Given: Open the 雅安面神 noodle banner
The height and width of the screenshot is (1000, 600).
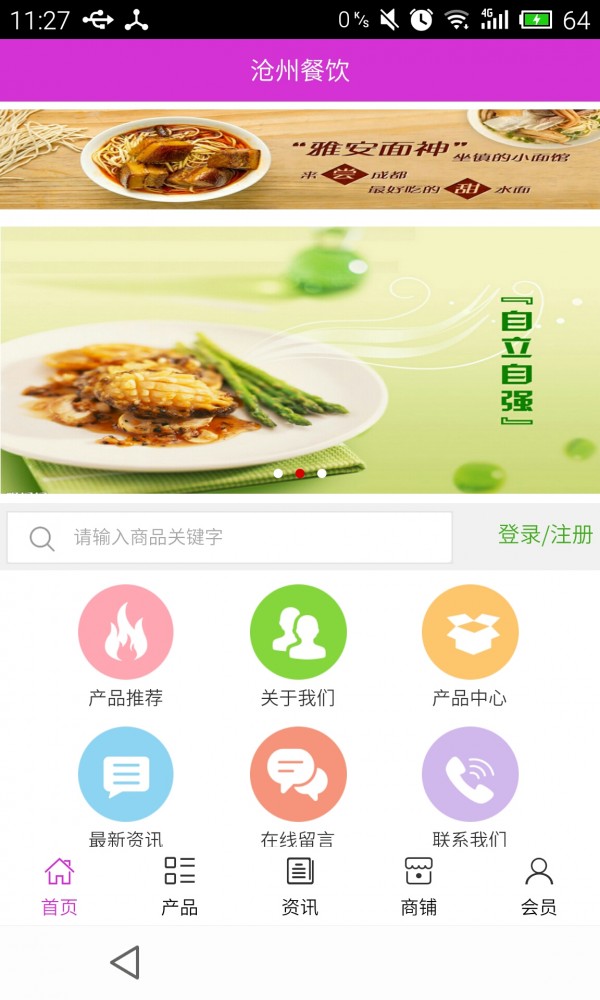Looking at the screenshot, I should tap(300, 158).
